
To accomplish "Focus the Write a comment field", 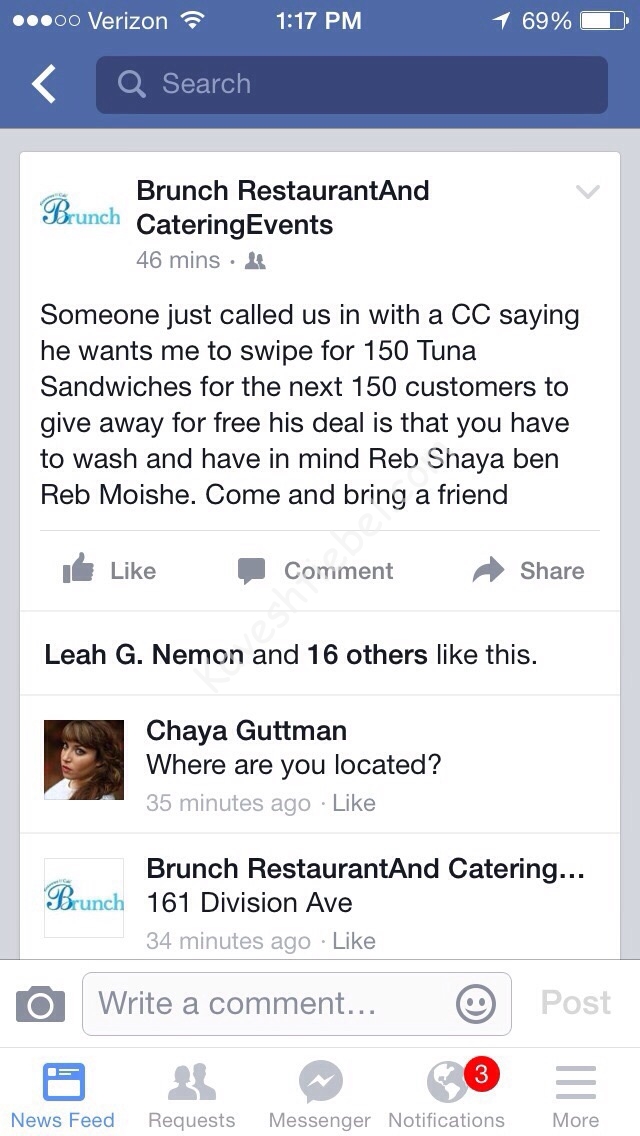I will [270, 1003].
